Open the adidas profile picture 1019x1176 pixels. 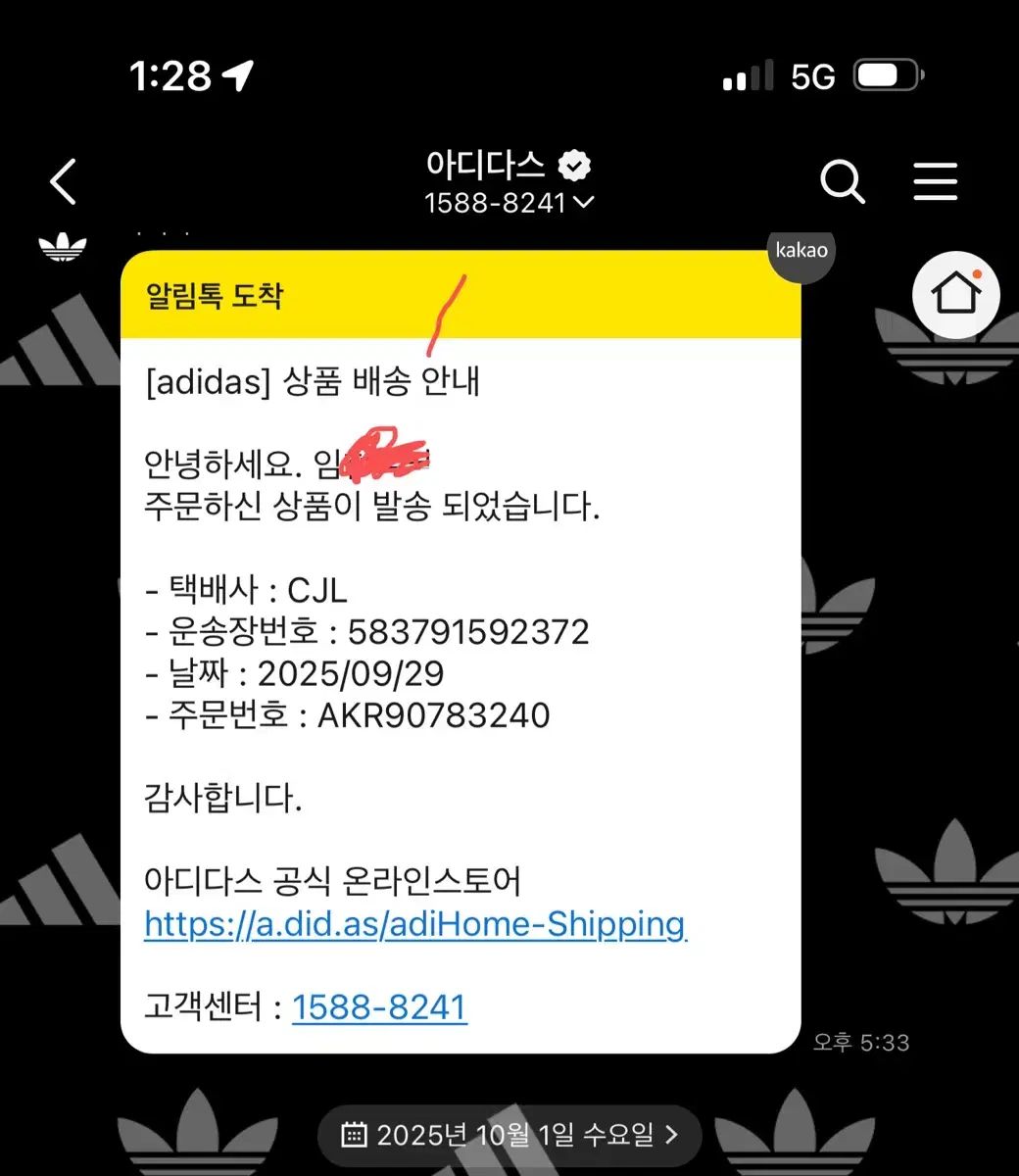pos(63,249)
